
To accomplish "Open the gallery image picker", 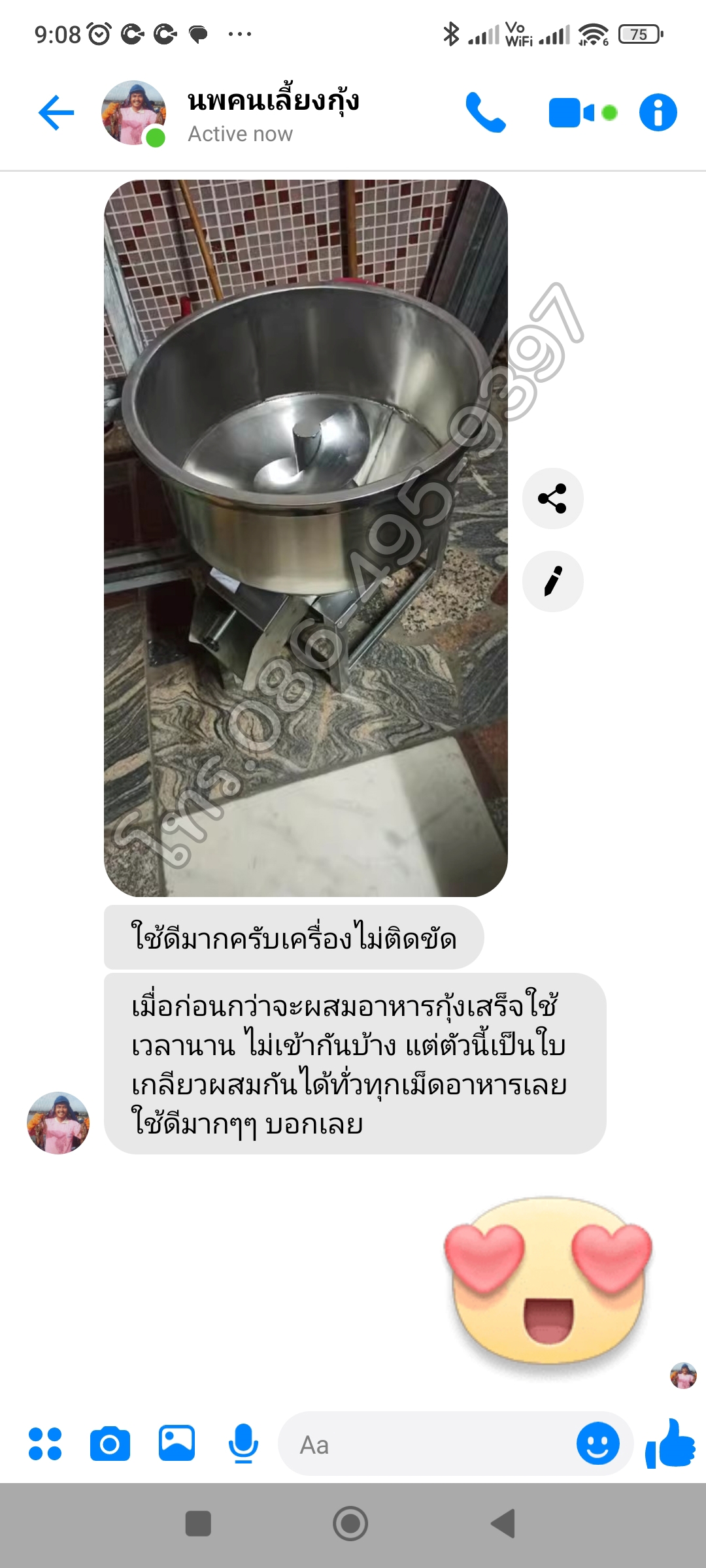I will coord(176,1444).
